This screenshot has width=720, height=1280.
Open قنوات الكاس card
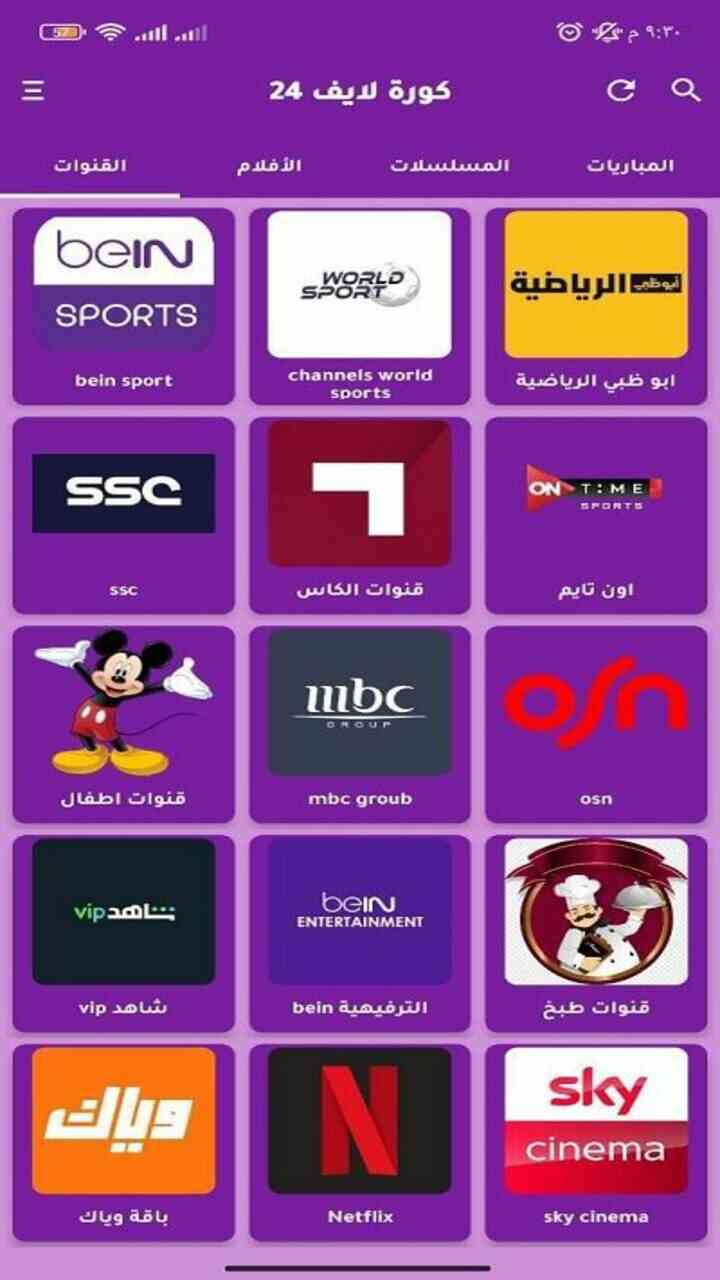[360, 514]
